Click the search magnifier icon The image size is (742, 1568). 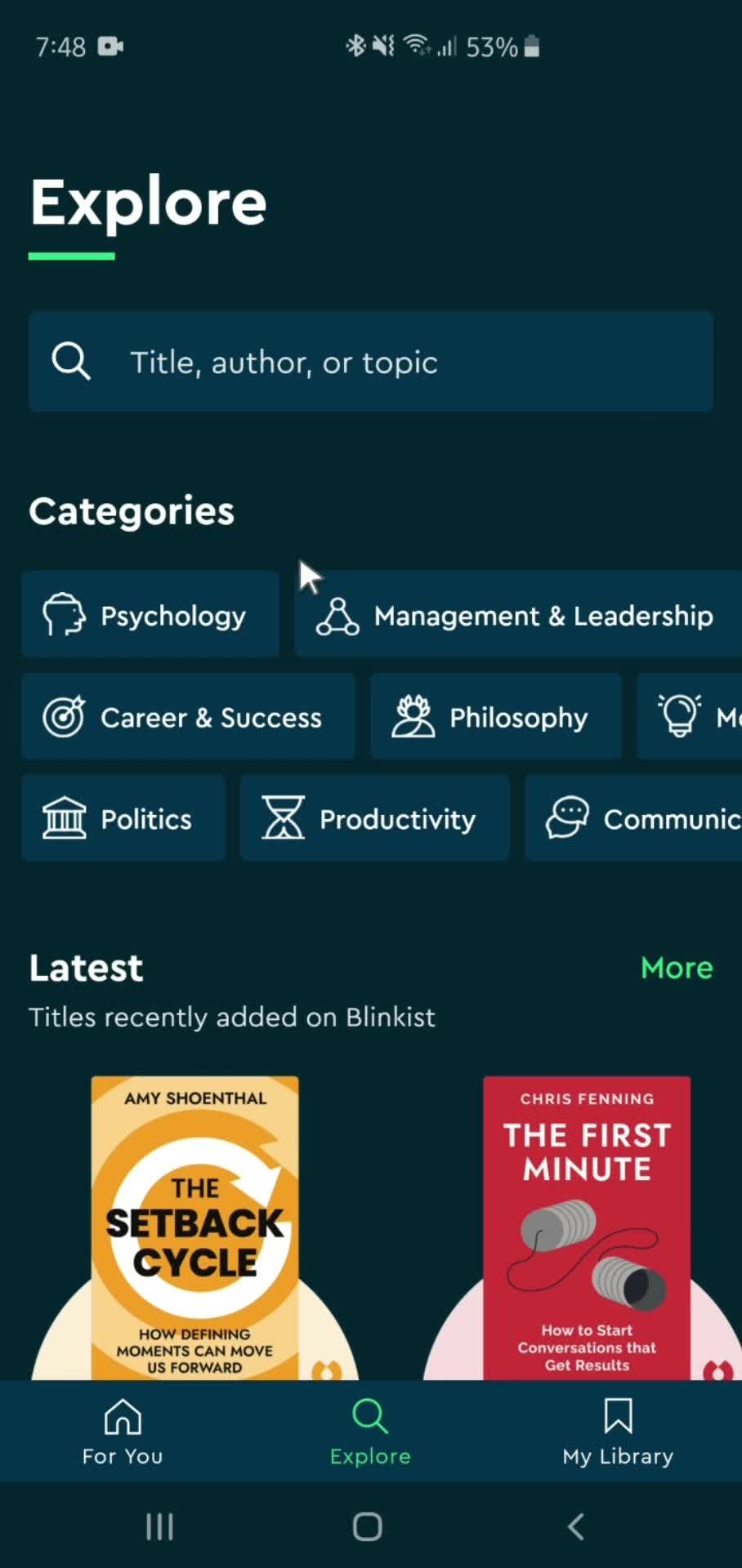click(71, 362)
